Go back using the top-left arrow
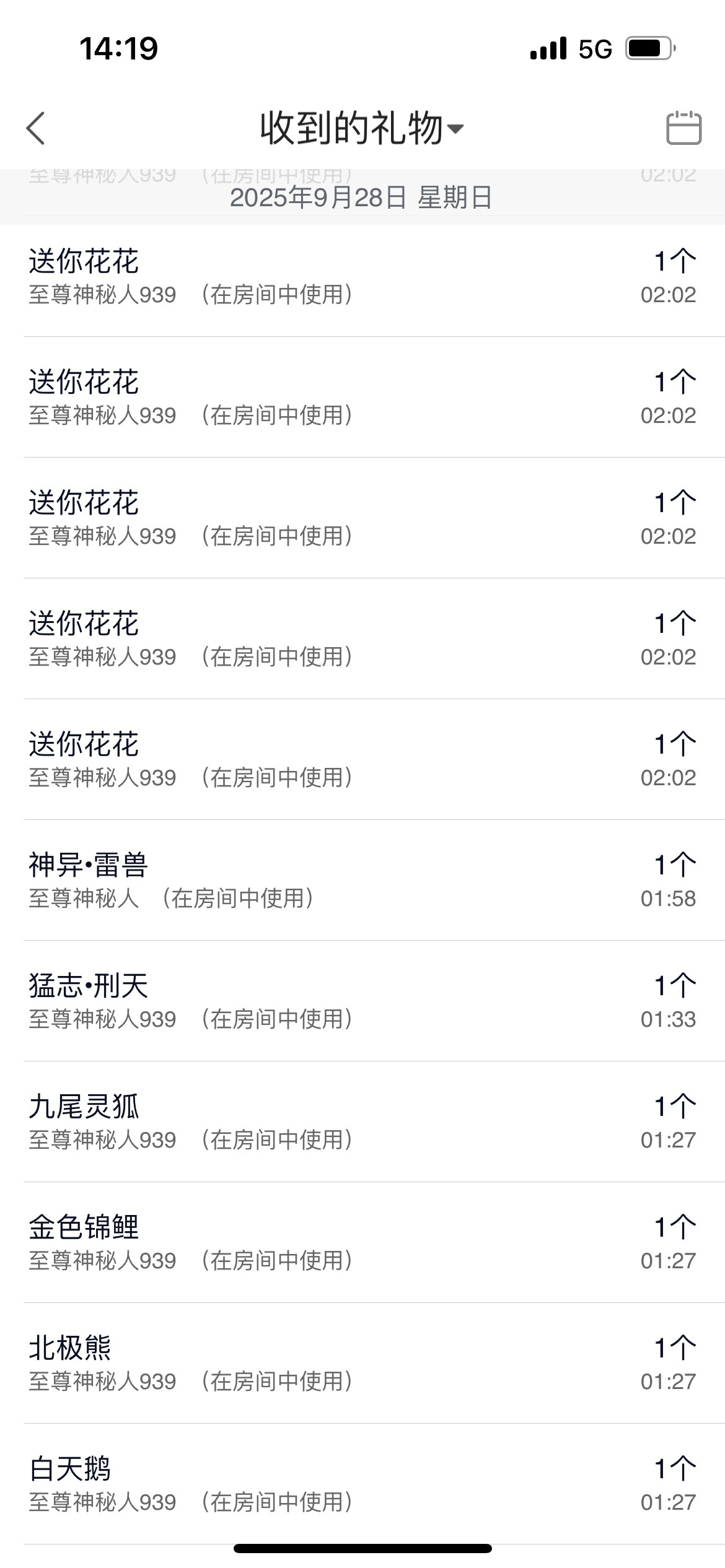The width and height of the screenshot is (725, 1568). 36,128
